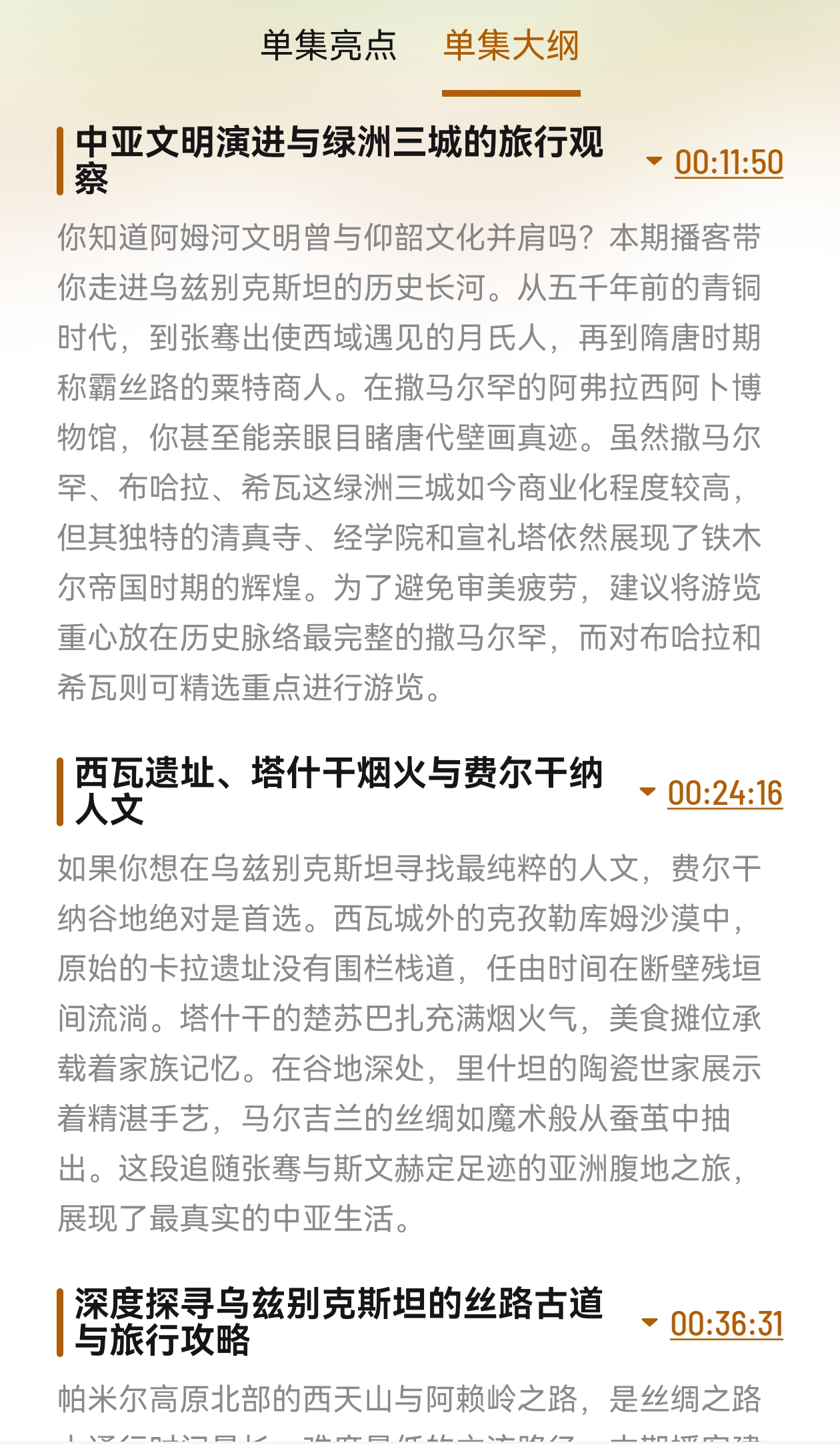Select the 单集大纲 tab
The image size is (840, 1455).
coord(511,46)
